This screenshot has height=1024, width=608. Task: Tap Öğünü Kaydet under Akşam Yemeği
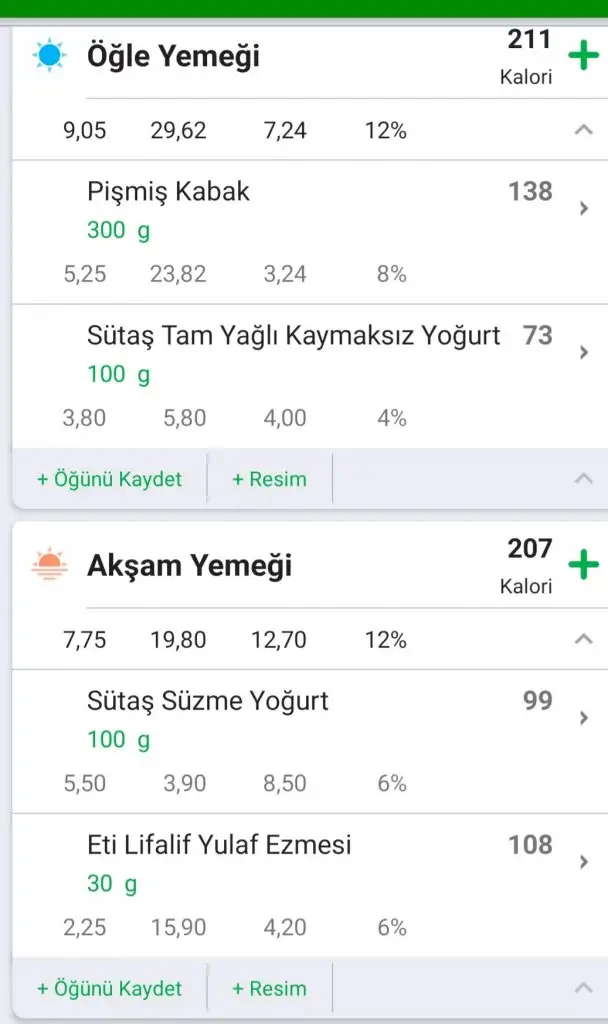(110, 989)
